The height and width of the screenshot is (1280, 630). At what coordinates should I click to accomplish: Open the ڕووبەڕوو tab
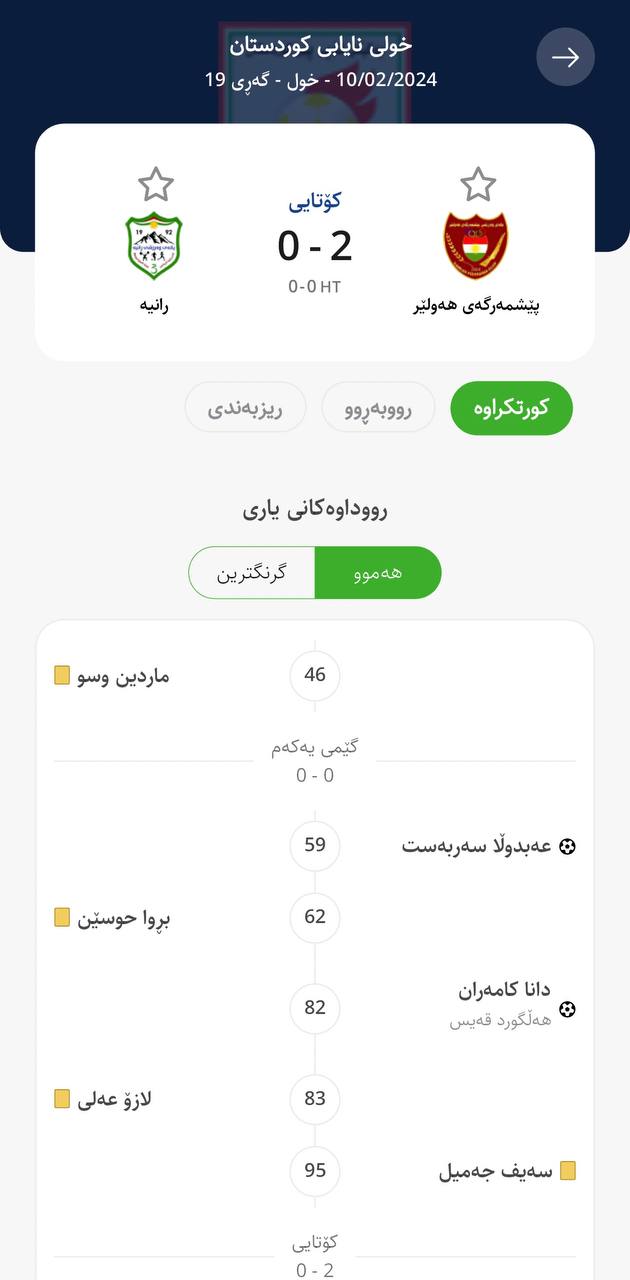378,408
